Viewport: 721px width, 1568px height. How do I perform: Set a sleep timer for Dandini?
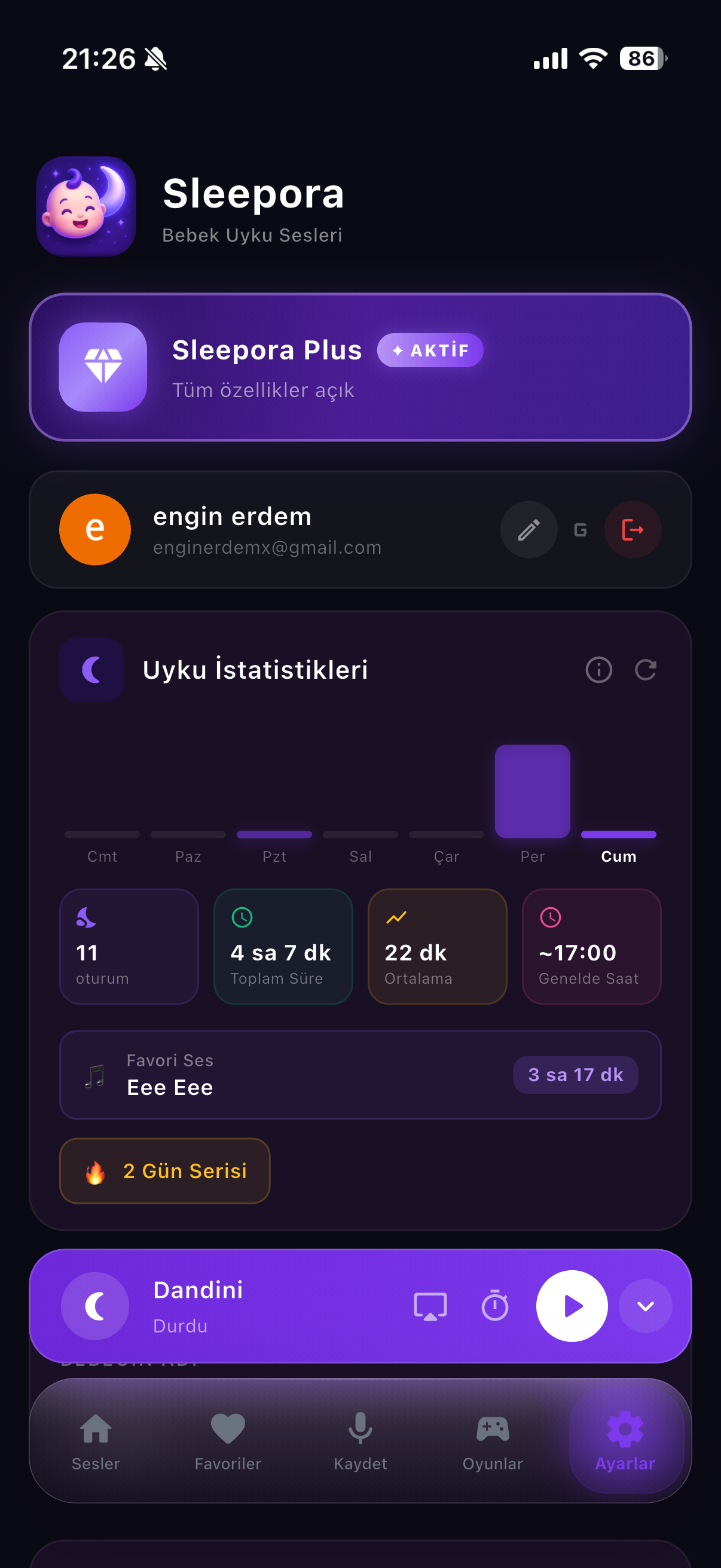tap(494, 1305)
